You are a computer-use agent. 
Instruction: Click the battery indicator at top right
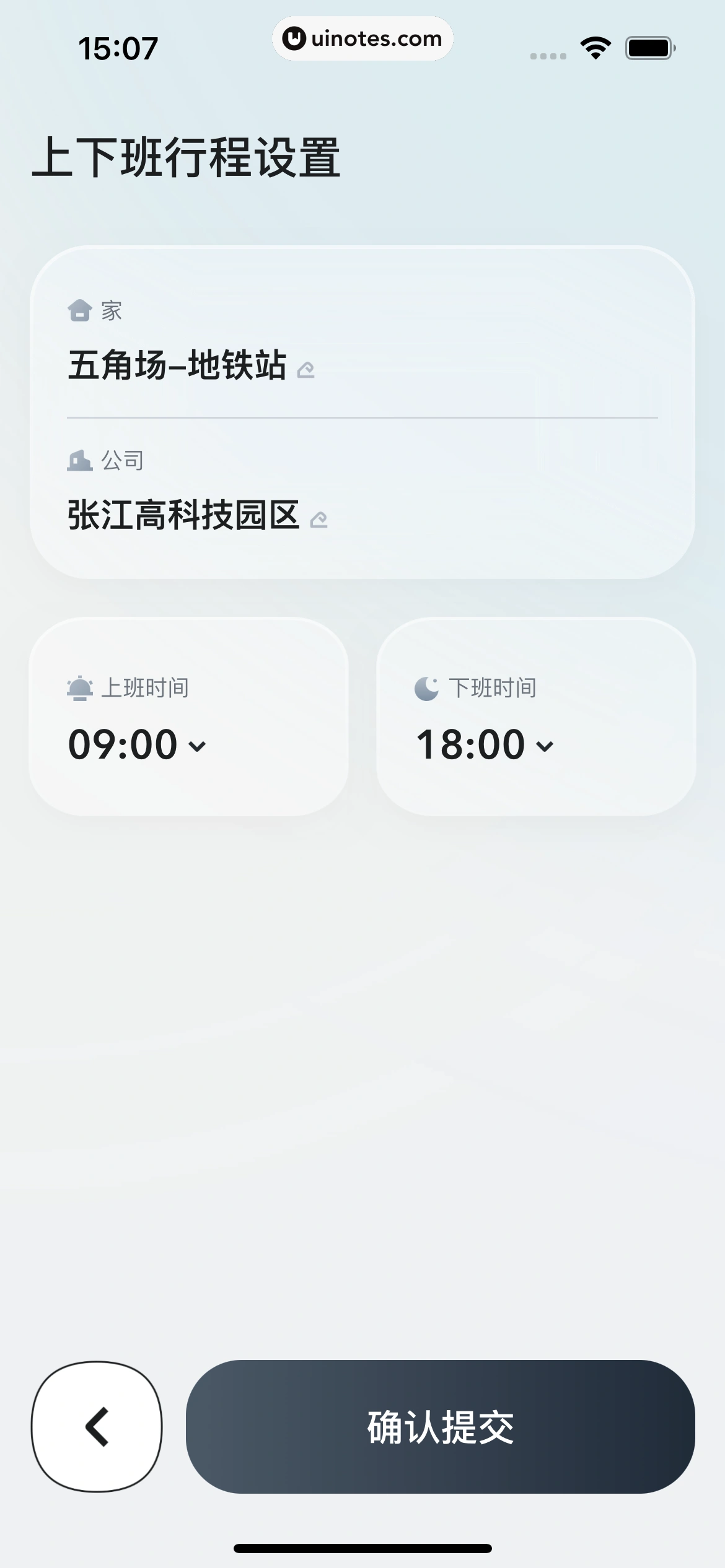pyautogui.click(x=649, y=46)
